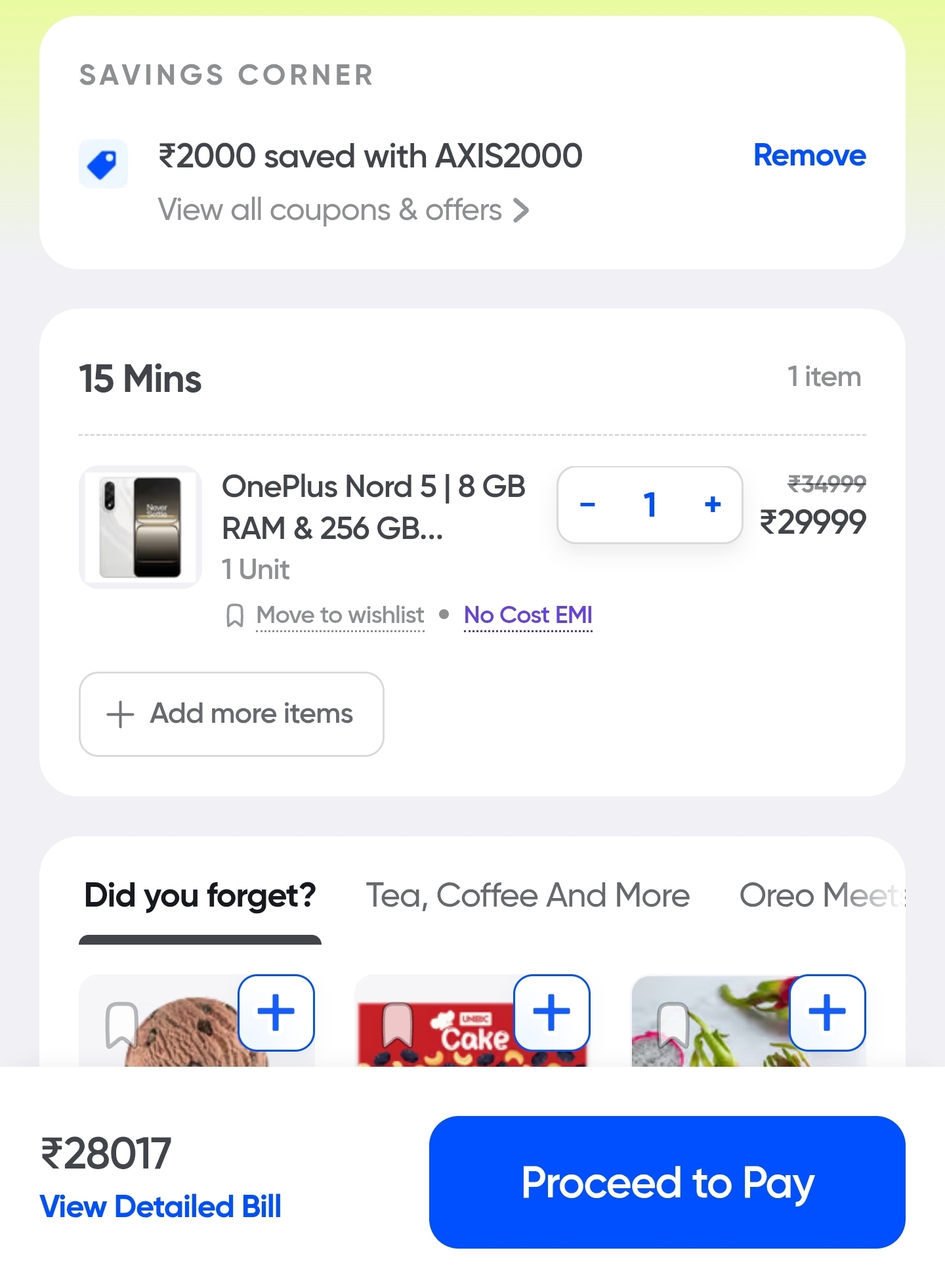Screen dimensions: 945x1288
Task: Proceed to Pay for the order
Action: (667, 1182)
